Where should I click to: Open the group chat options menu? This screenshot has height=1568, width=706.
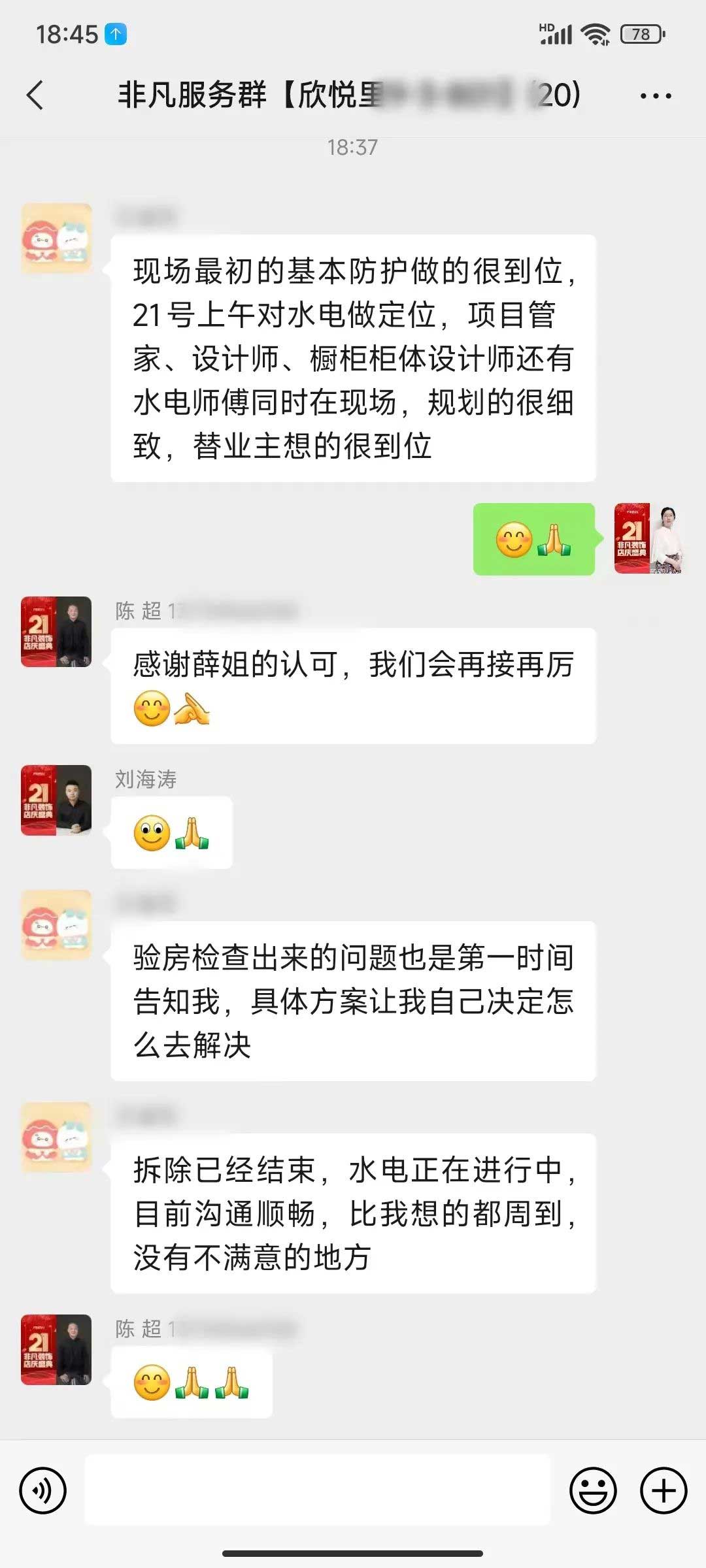click(x=655, y=96)
